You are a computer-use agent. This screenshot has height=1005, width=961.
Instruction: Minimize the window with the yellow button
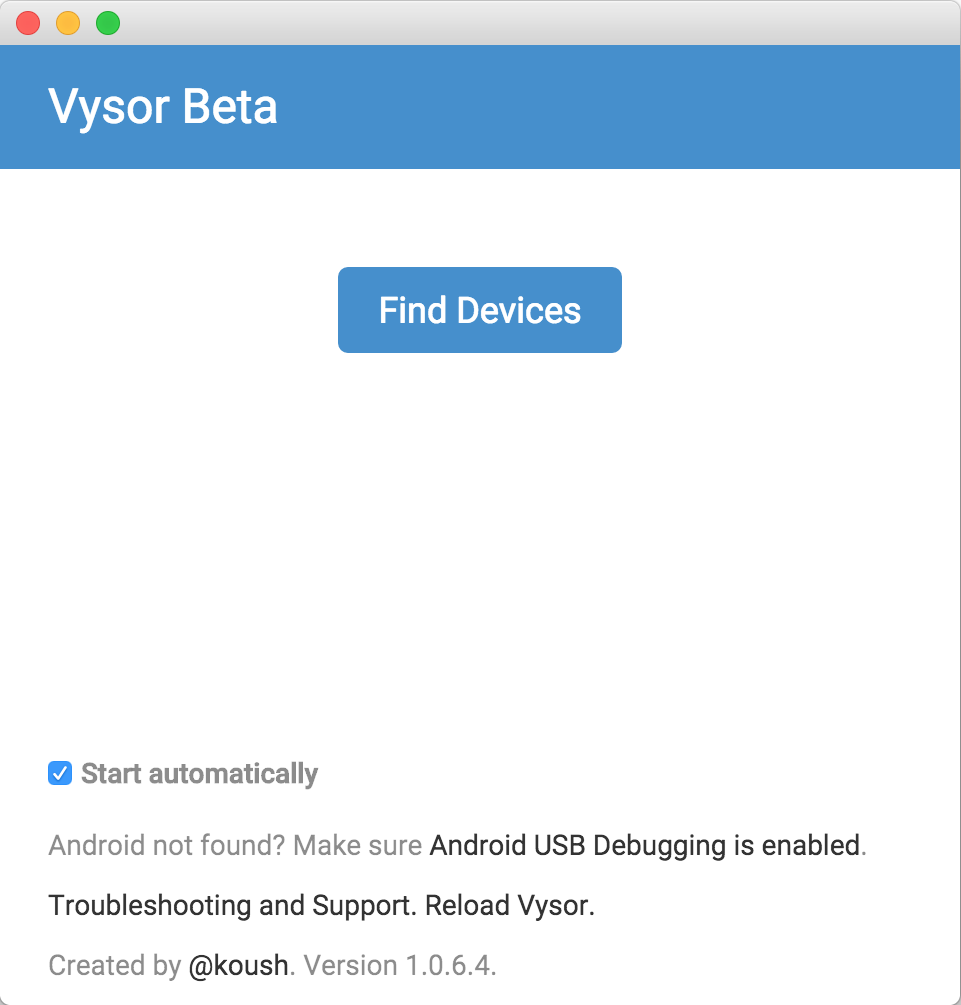pyautogui.click(x=68, y=23)
